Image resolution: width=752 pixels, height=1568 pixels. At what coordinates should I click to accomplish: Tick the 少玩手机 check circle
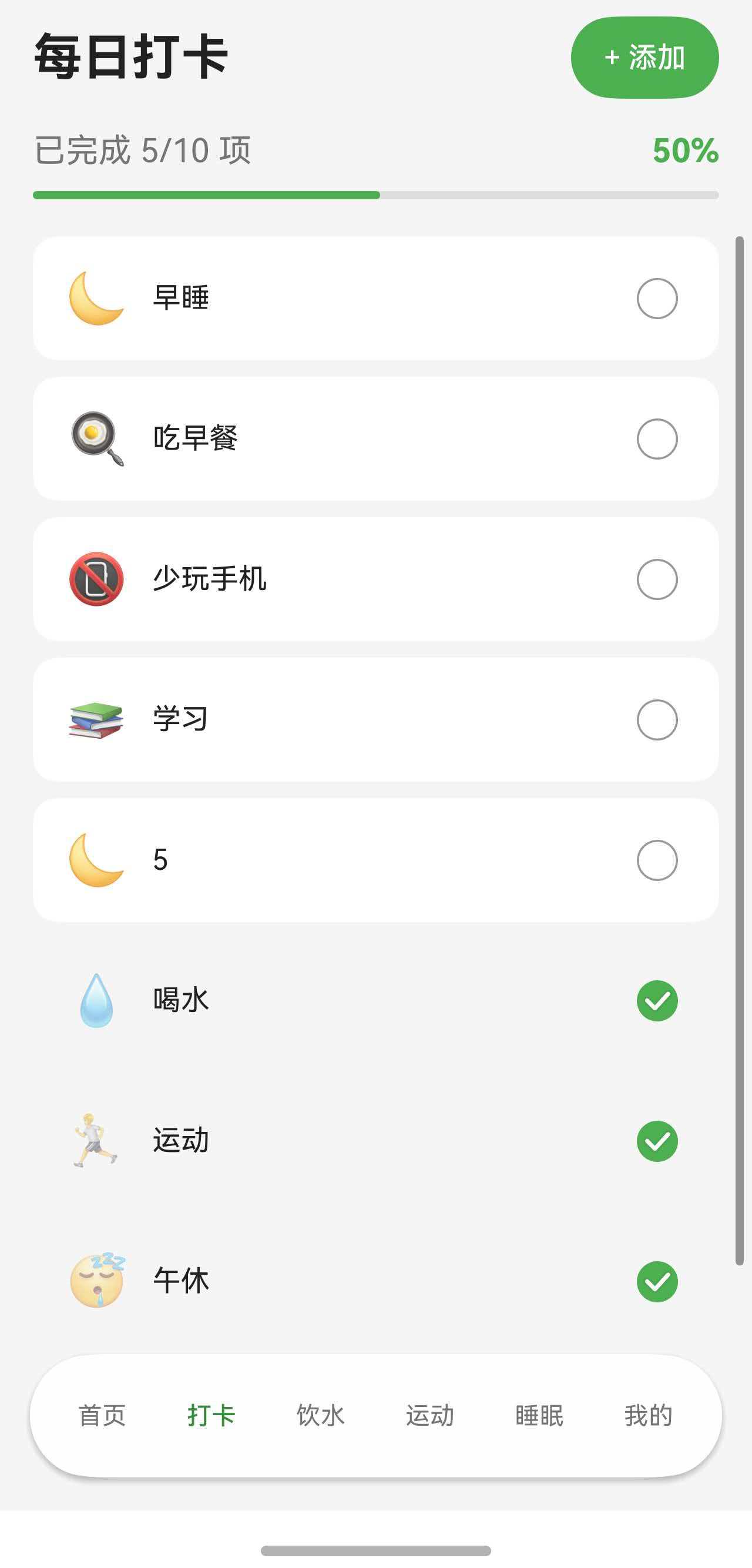(657, 579)
